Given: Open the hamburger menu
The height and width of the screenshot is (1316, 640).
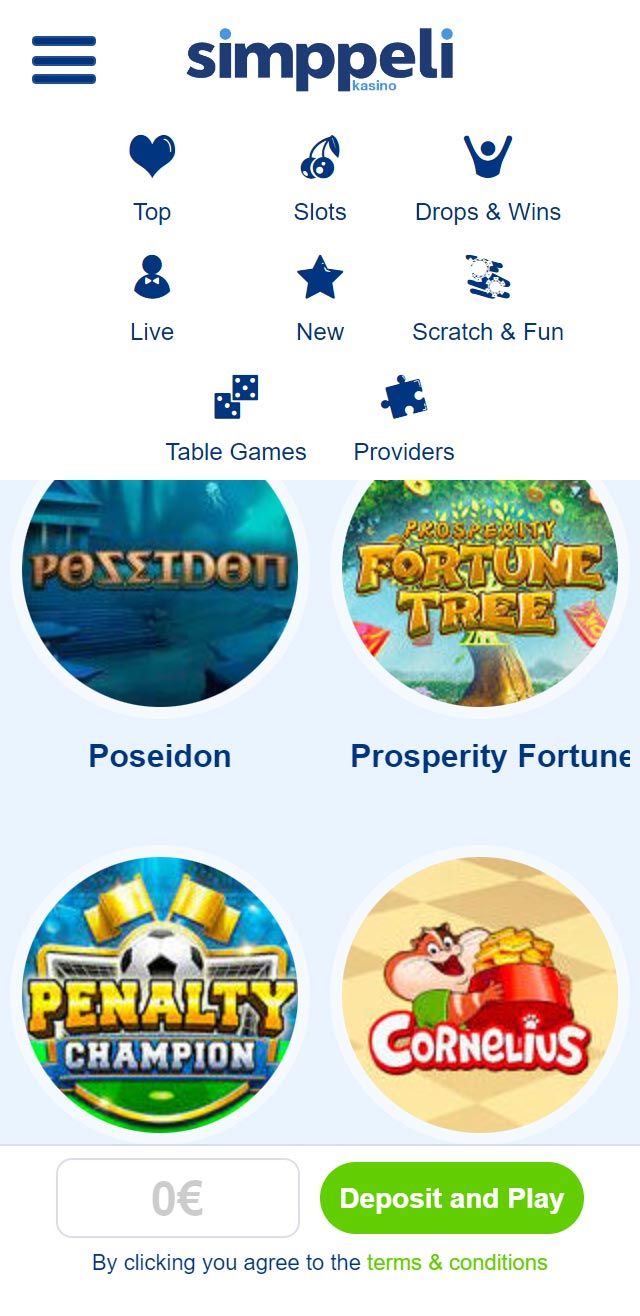Looking at the screenshot, I should 64,60.
